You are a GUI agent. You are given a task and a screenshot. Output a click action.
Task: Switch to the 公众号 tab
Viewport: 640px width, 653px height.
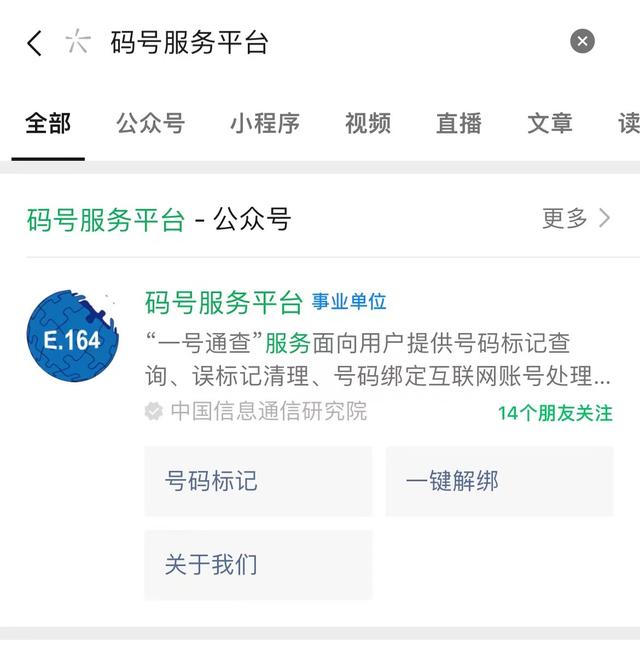(x=150, y=124)
